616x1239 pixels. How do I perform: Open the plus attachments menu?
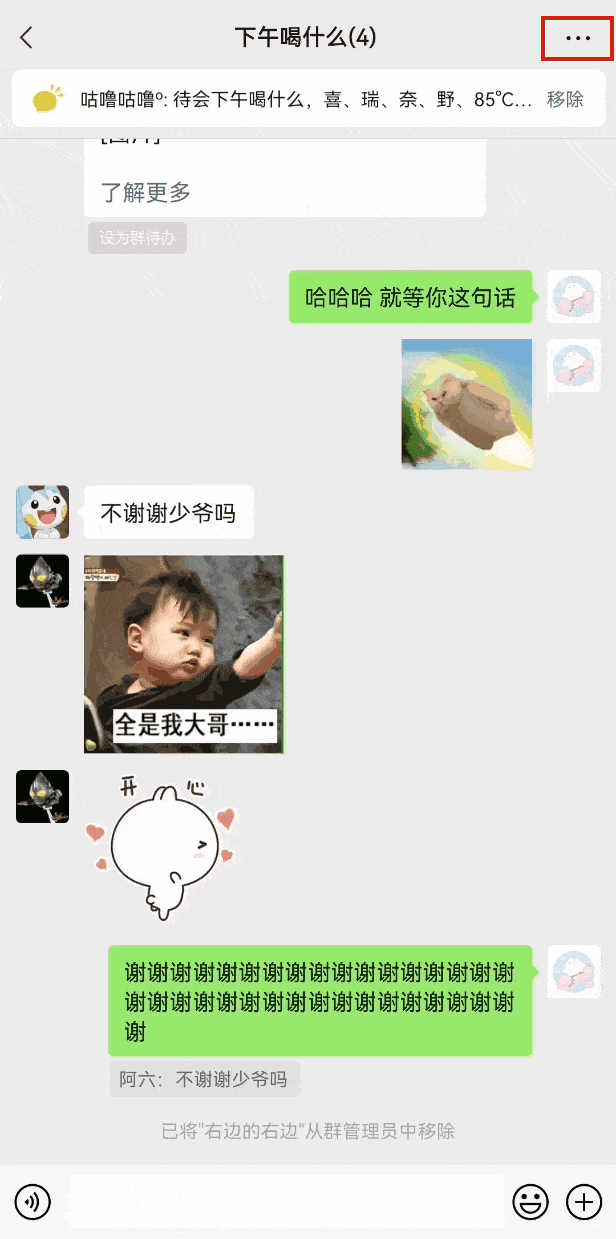coord(584,1201)
